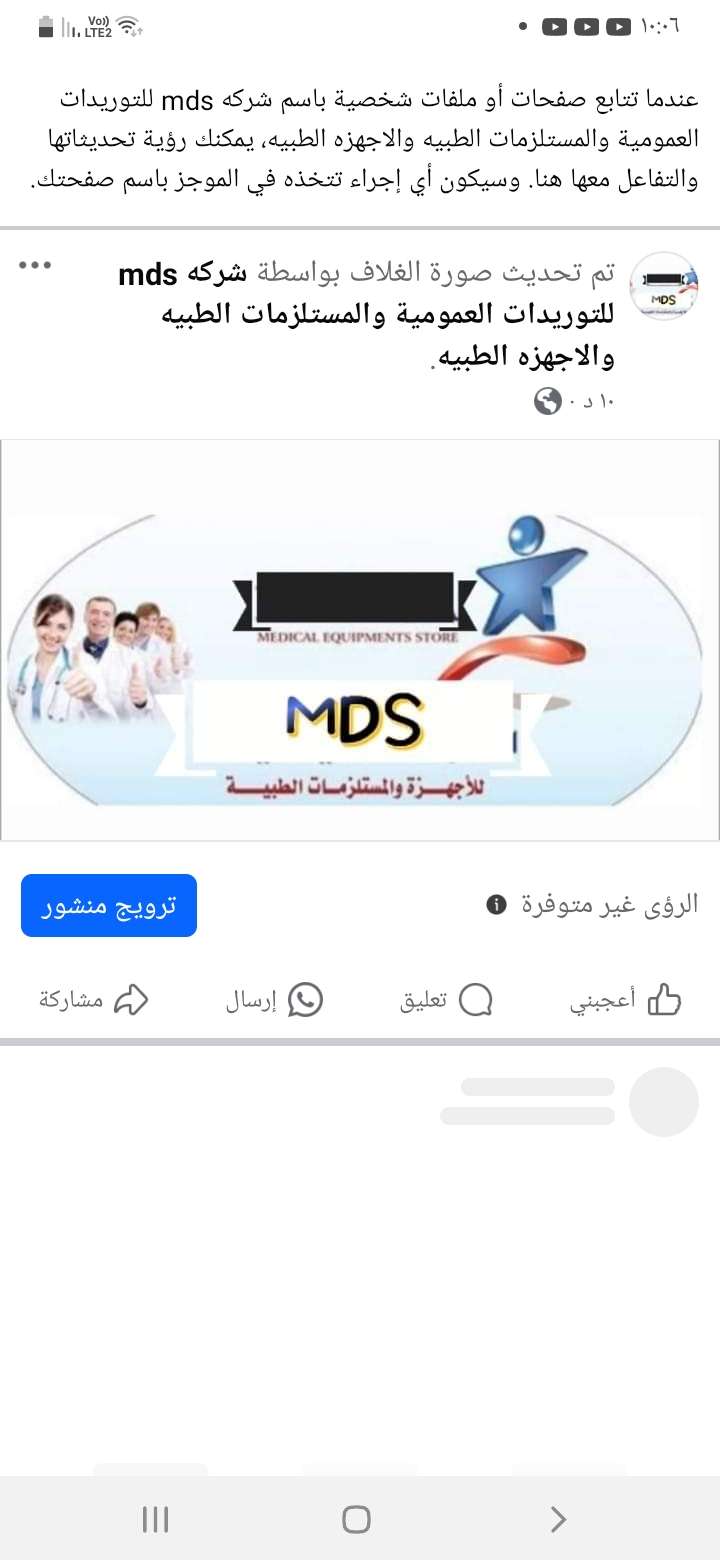Screen dimensions: 720x1560
Task: Go back with system back arrow
Action: 558,1520
